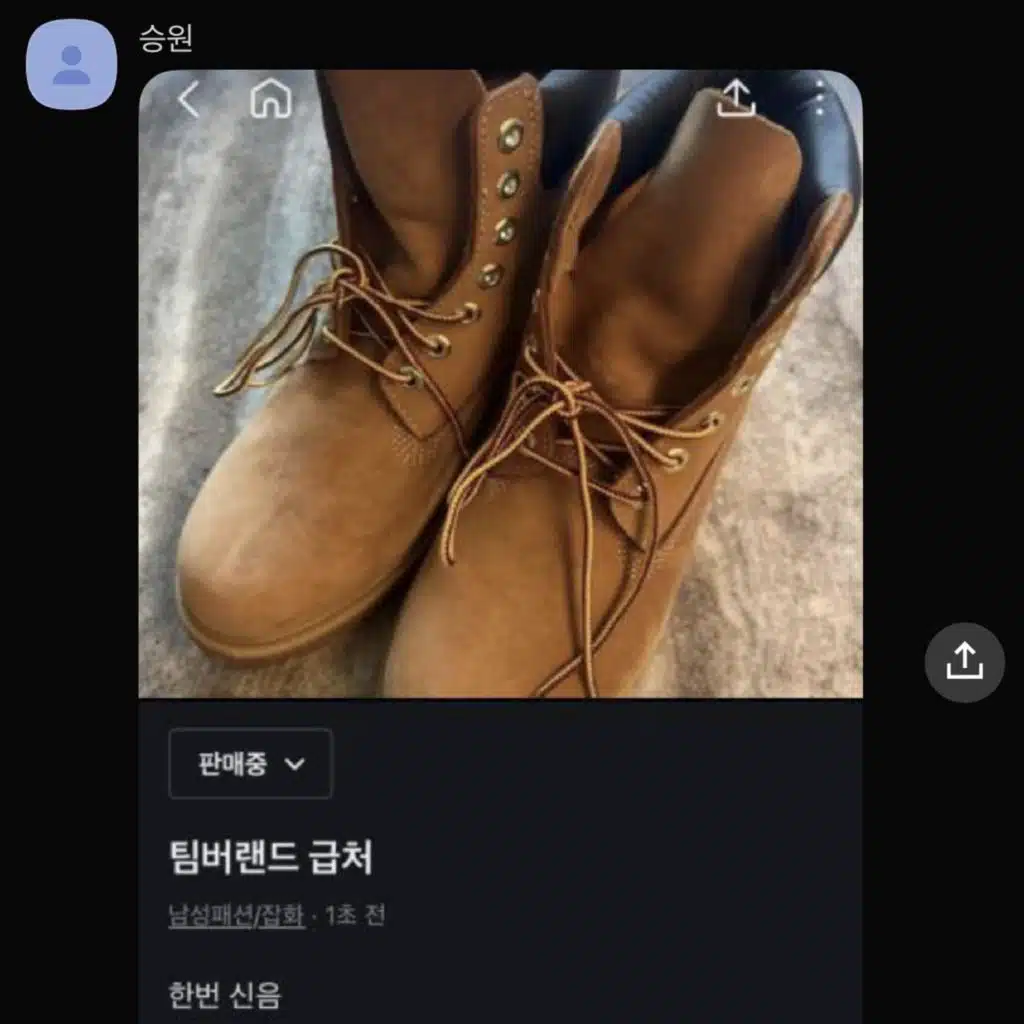
Task: Share the image with the round share button
Action: click(x=964, y=662)
